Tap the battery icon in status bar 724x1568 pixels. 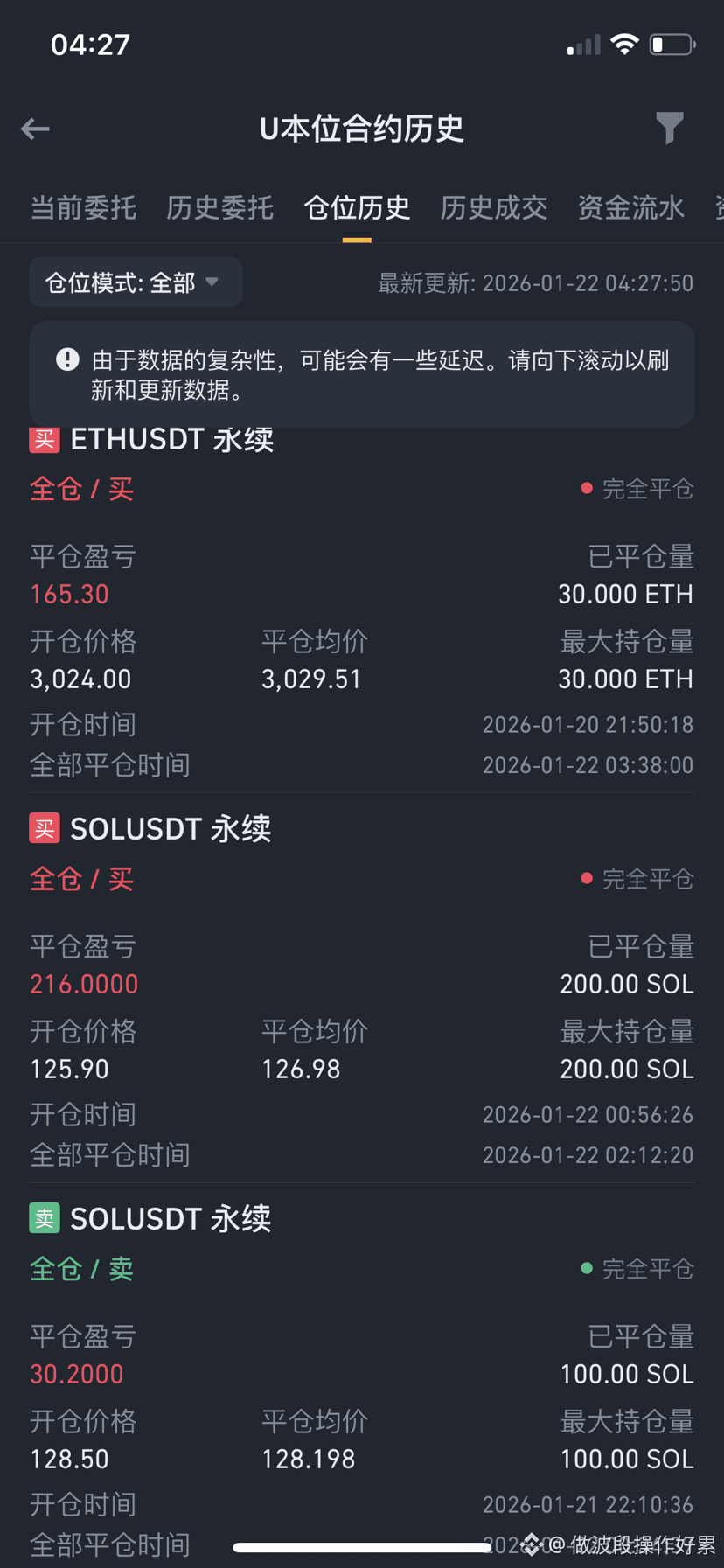click(670, 44)
